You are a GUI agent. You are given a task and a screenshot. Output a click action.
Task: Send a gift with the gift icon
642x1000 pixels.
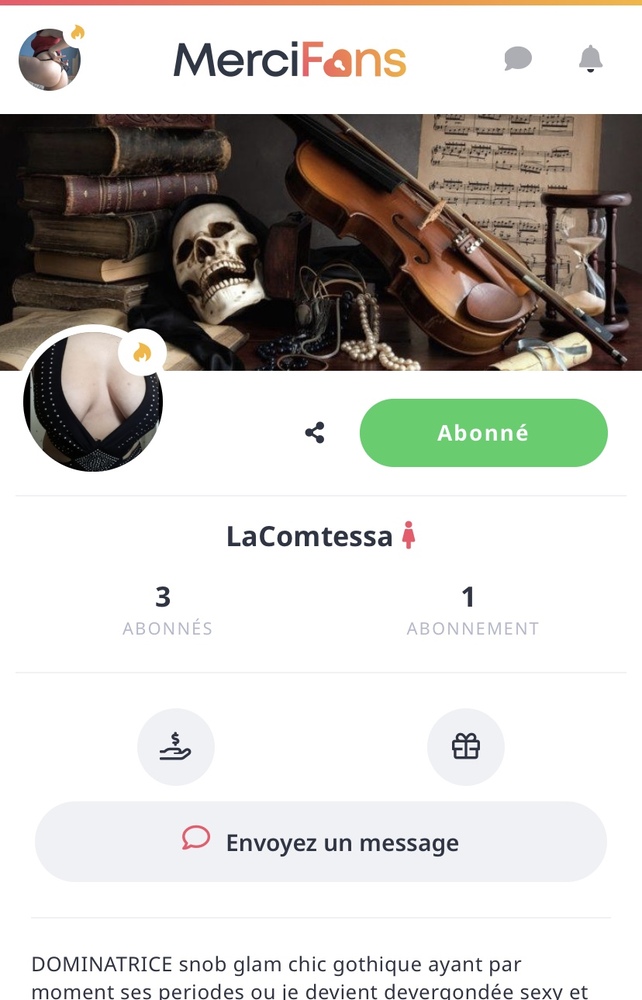pos(465,746)
